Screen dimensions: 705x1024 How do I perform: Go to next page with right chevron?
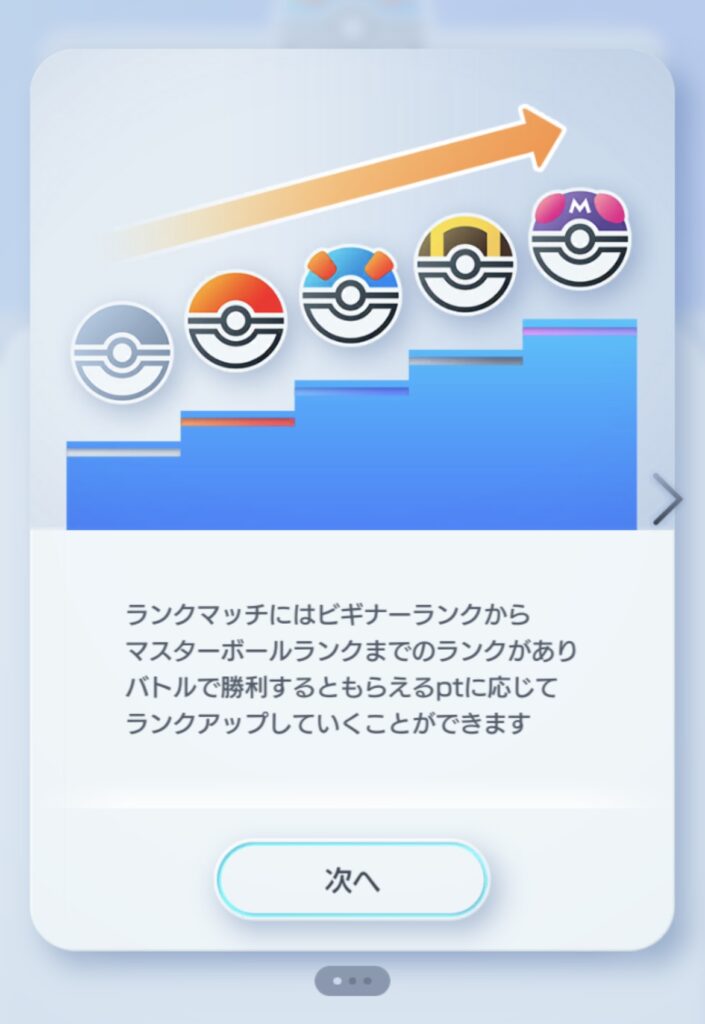(667, 499)
